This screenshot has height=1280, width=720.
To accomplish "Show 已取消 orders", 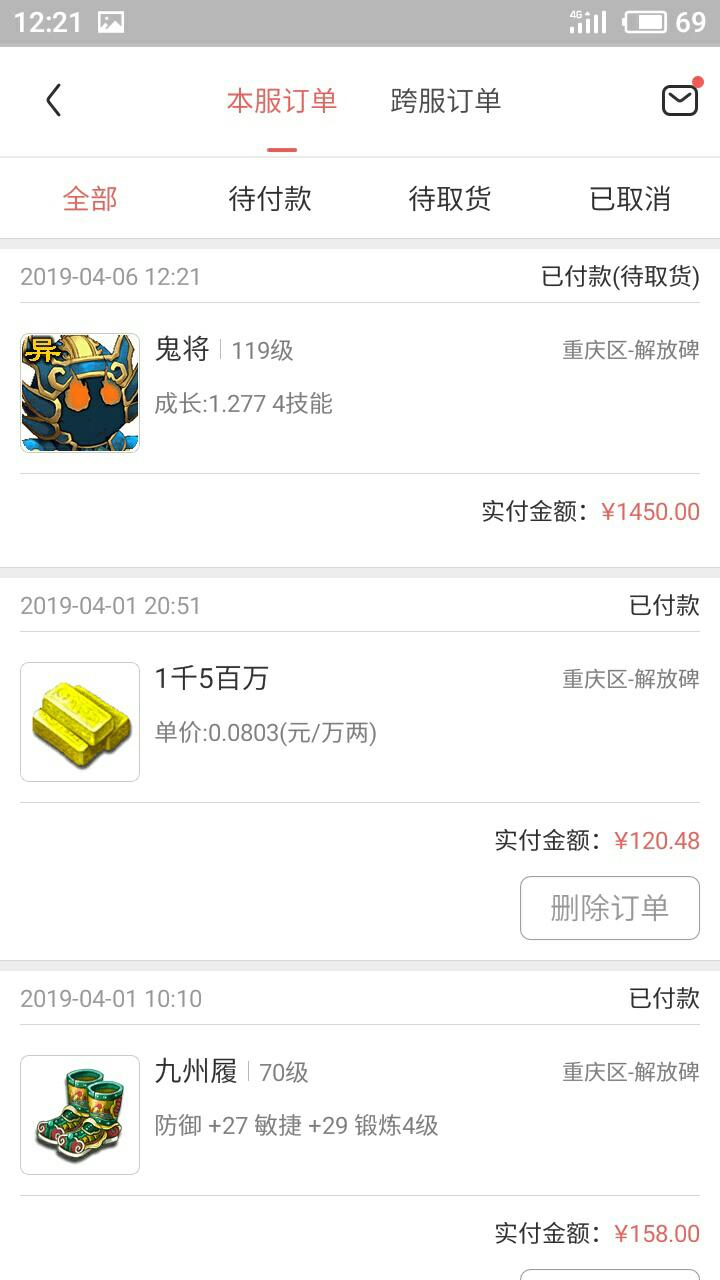I will pyautogui.click(x=630, y=199).
